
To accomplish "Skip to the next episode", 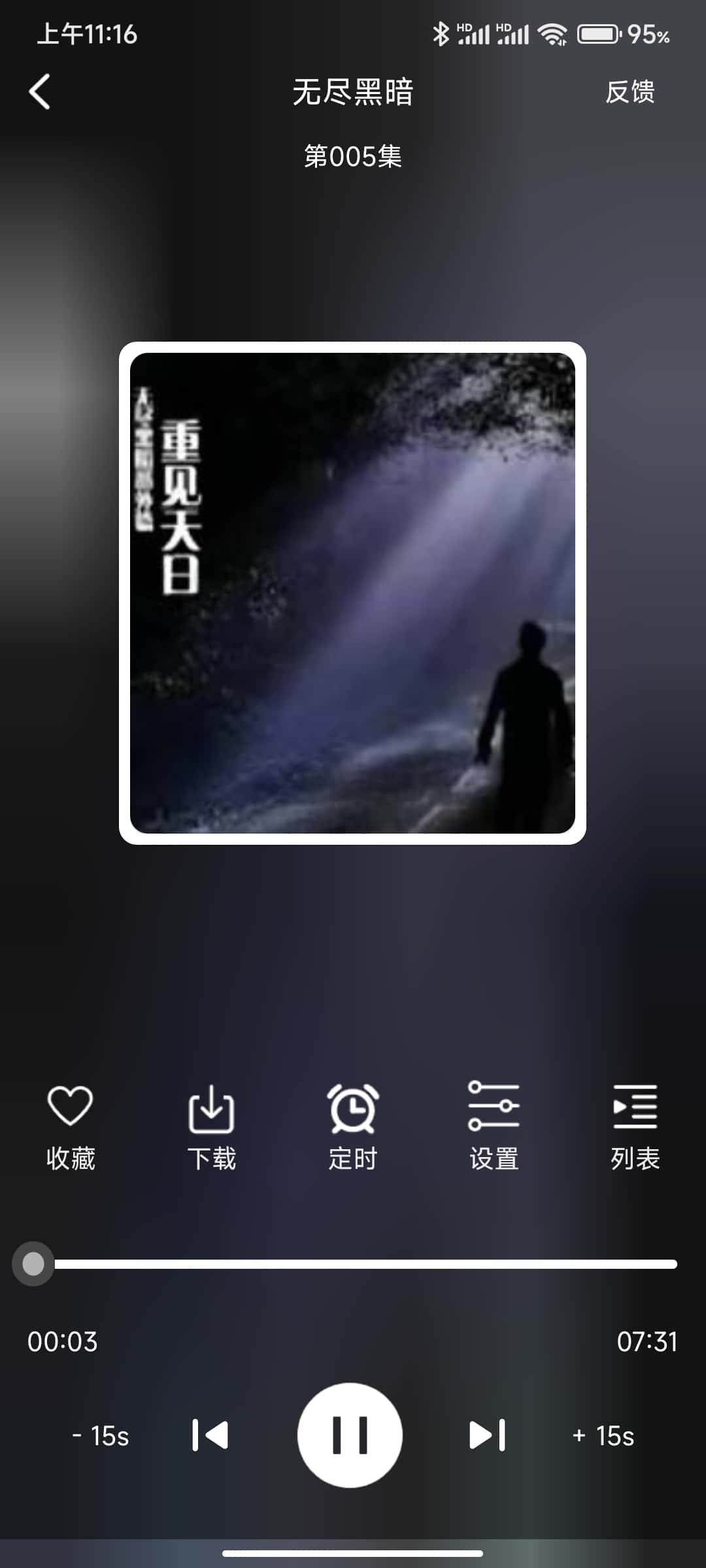I will tap(488, 1435).
